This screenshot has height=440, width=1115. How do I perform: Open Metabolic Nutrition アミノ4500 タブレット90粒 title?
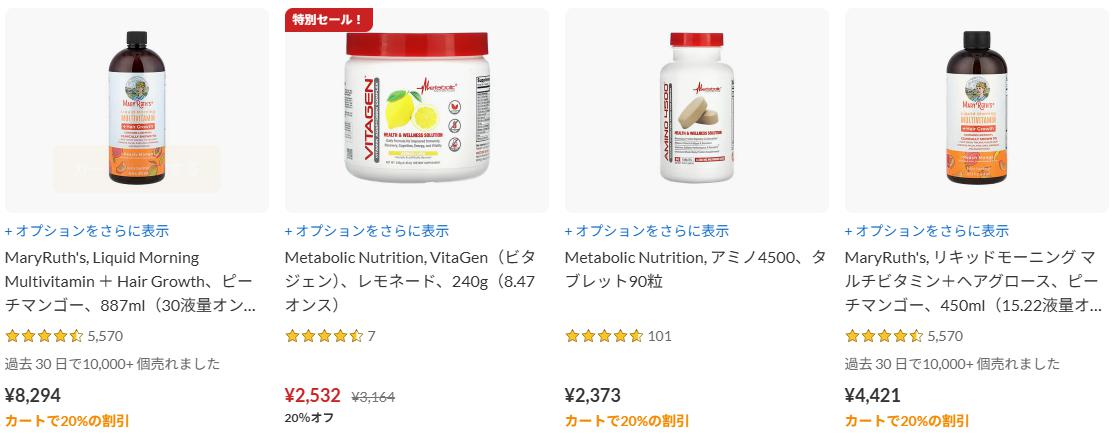point(695,269)
